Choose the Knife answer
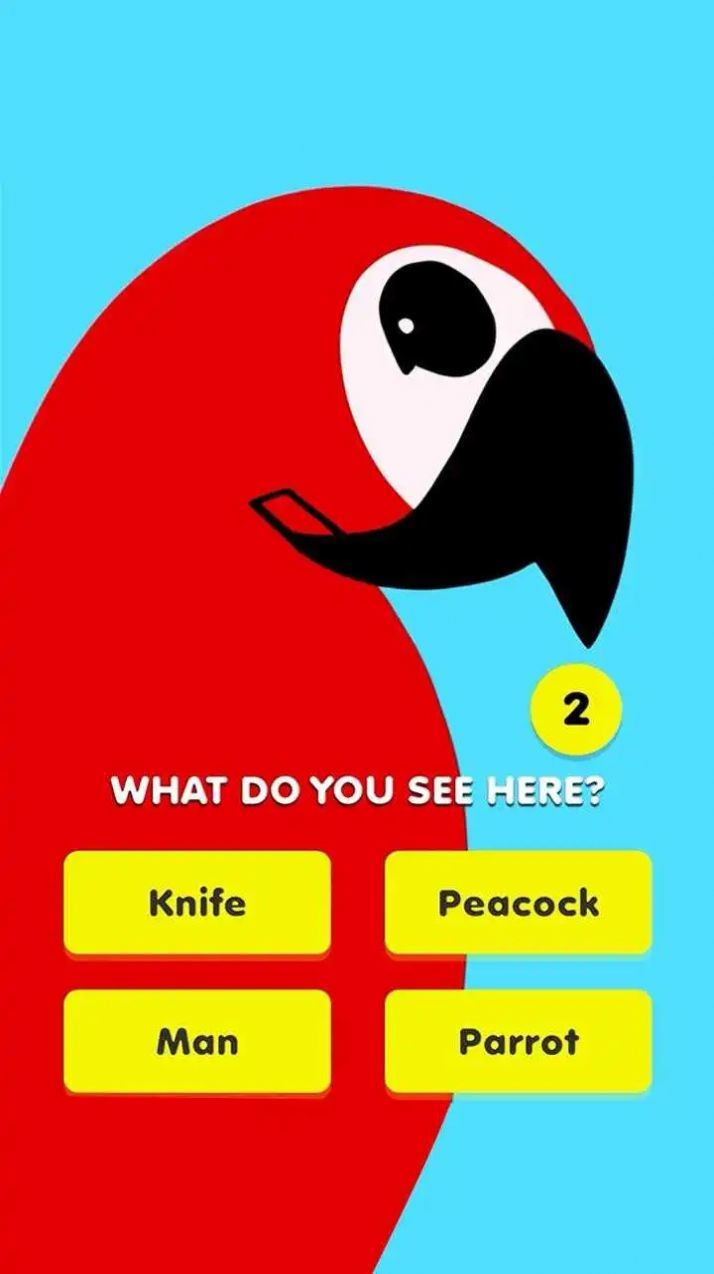 click(197, 902)
